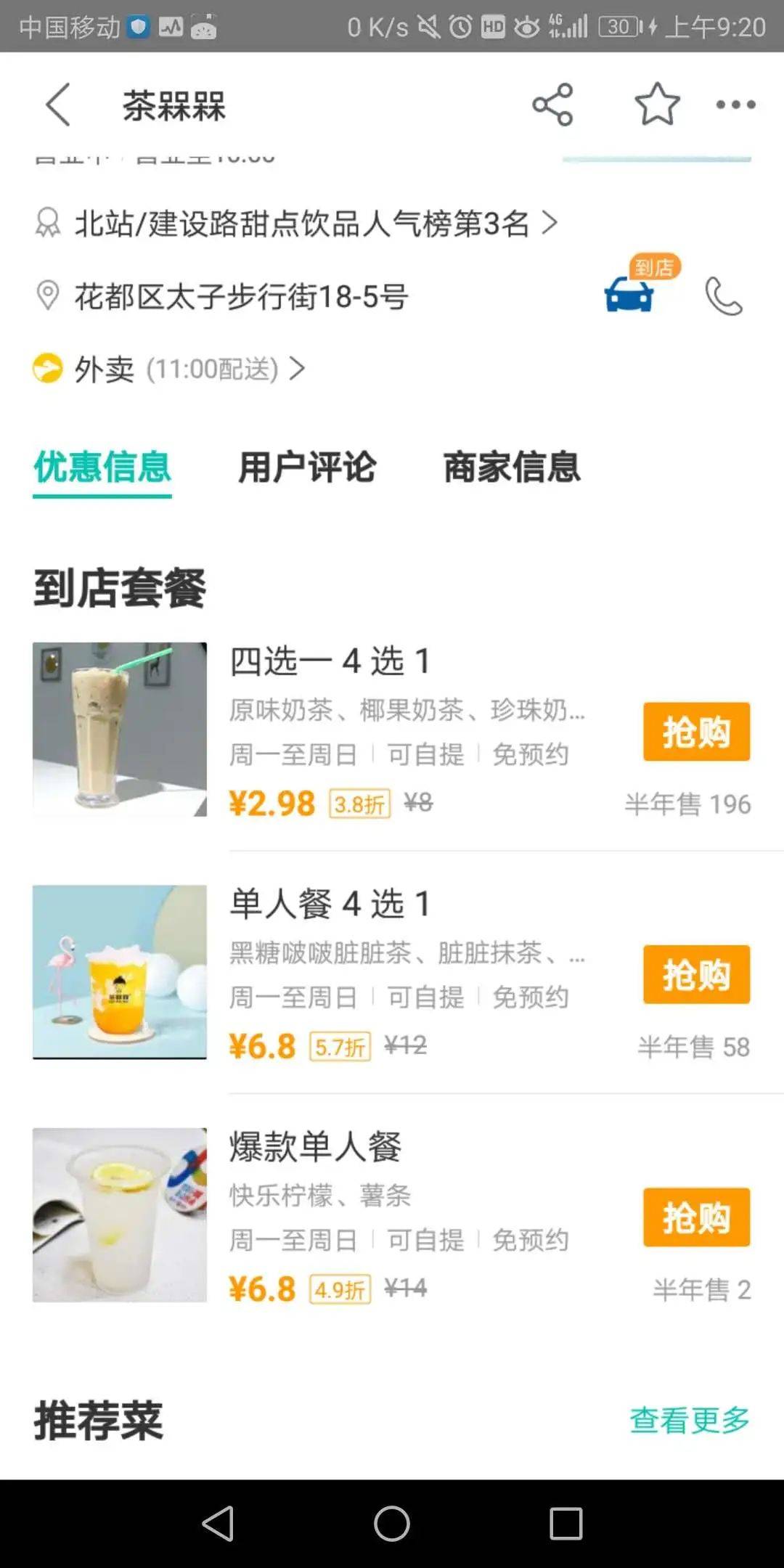
Task: Tap 查看更多 for recommended dishes
Action: (x=689, y=1420)
